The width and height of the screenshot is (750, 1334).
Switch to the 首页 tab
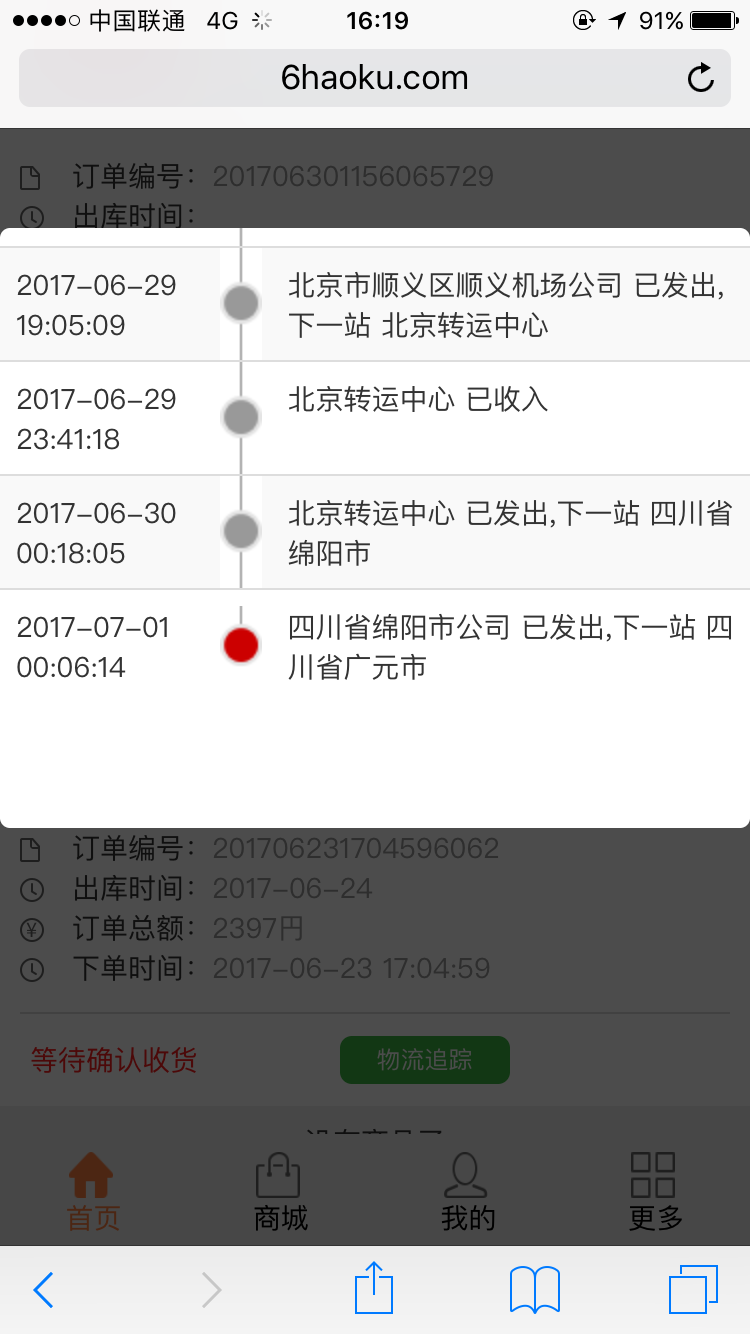coord(93,1191)
